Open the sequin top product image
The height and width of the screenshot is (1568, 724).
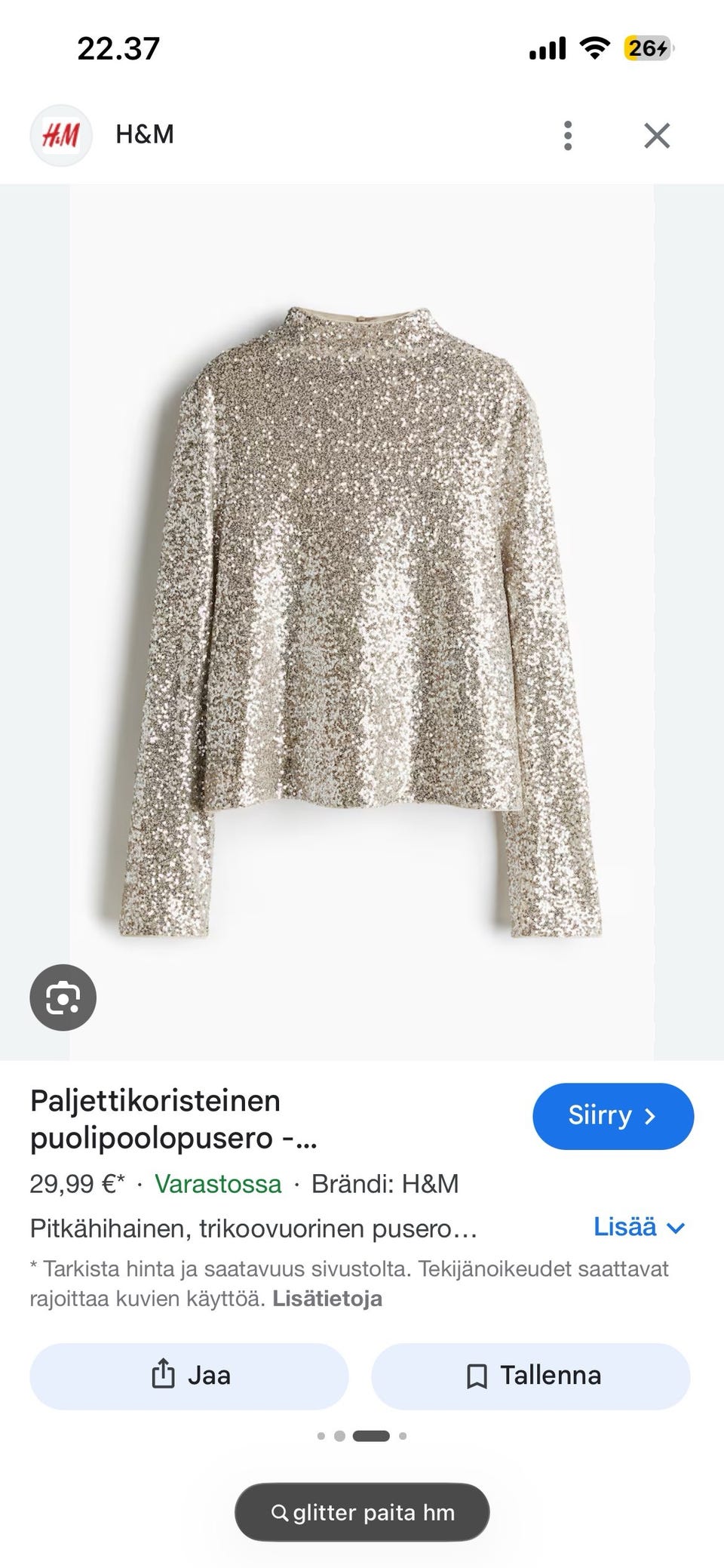click(x=362, y=622)
